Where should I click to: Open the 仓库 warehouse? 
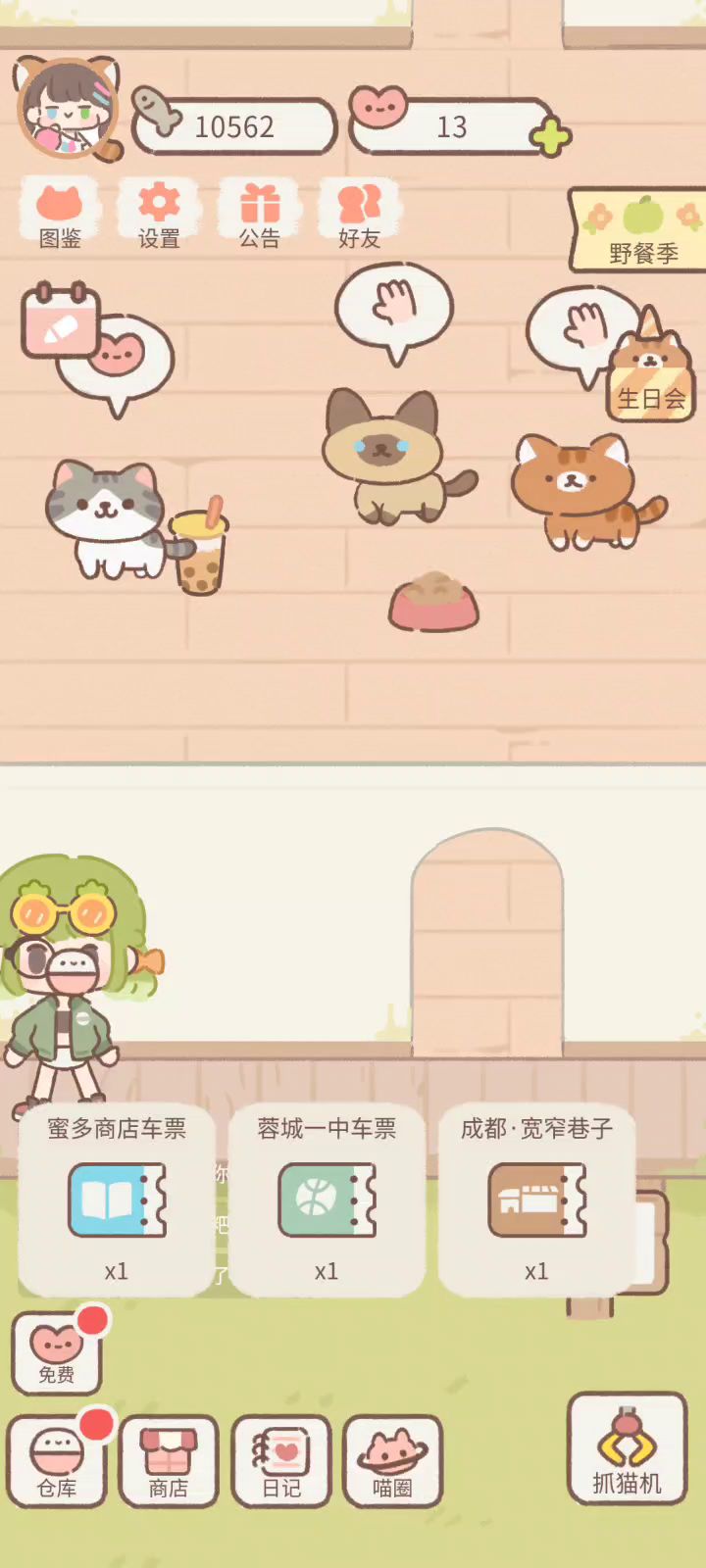[x=57, y=1461]
